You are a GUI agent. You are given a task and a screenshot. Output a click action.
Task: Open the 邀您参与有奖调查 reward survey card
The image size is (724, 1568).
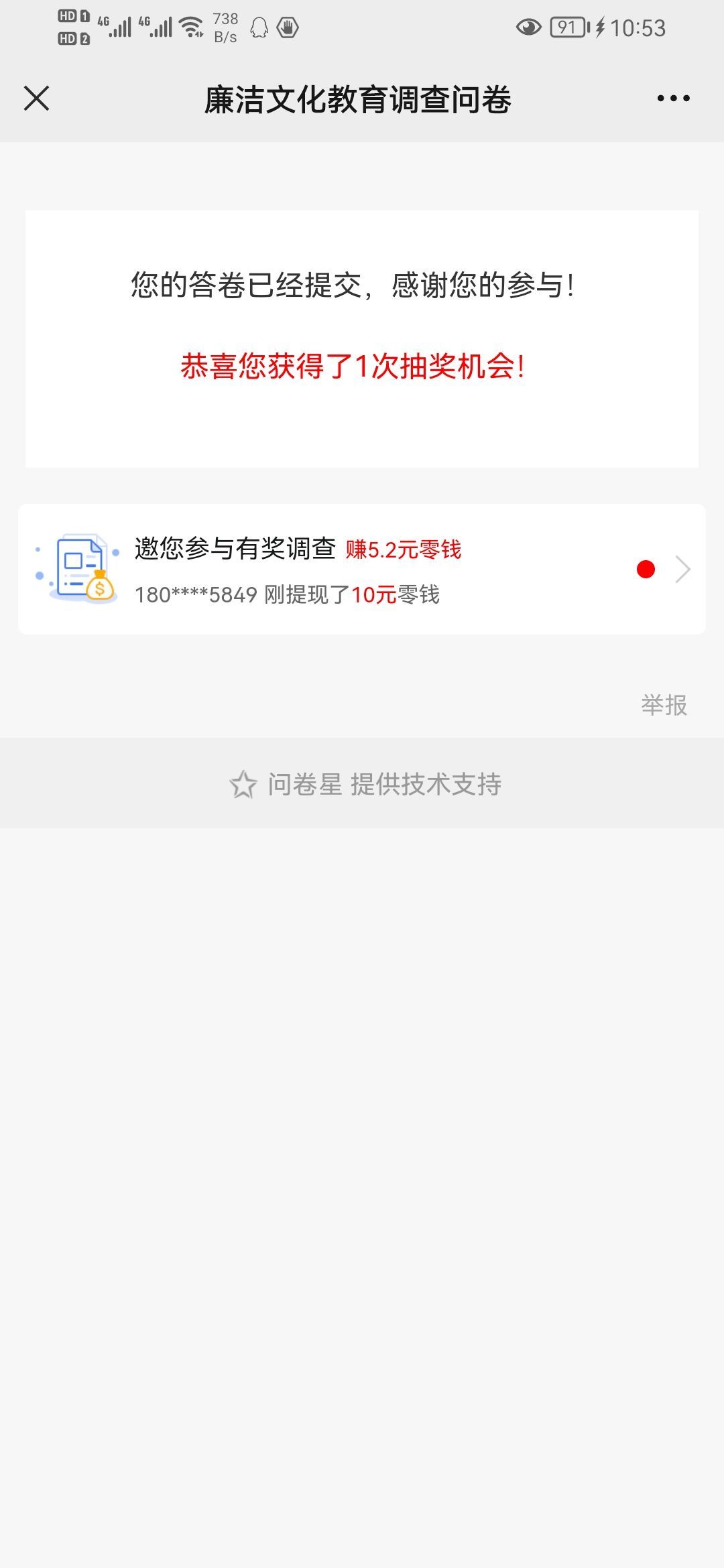point(362,570)
